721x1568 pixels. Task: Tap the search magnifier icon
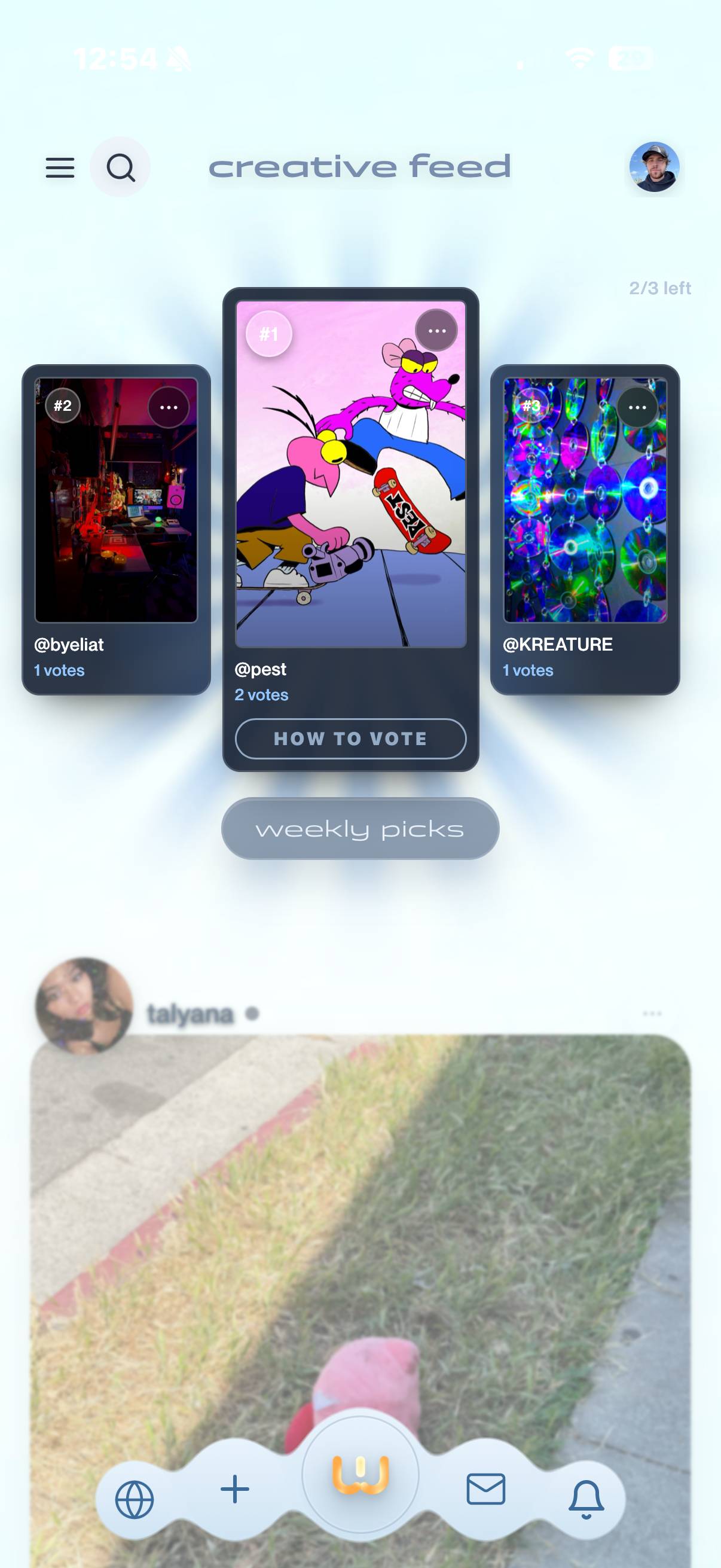(121, 167)
